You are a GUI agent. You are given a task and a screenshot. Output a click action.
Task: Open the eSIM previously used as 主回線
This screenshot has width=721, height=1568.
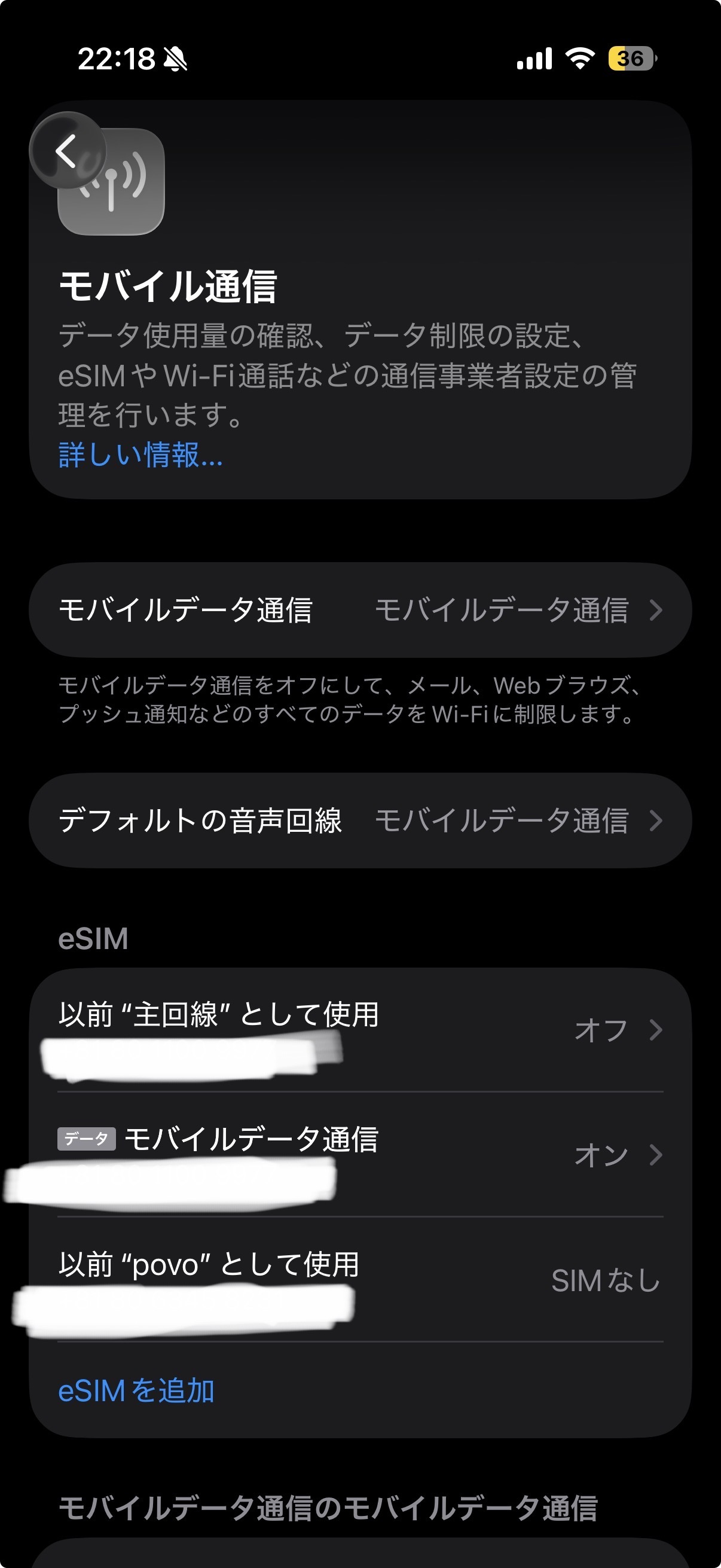coord(360,1030)
